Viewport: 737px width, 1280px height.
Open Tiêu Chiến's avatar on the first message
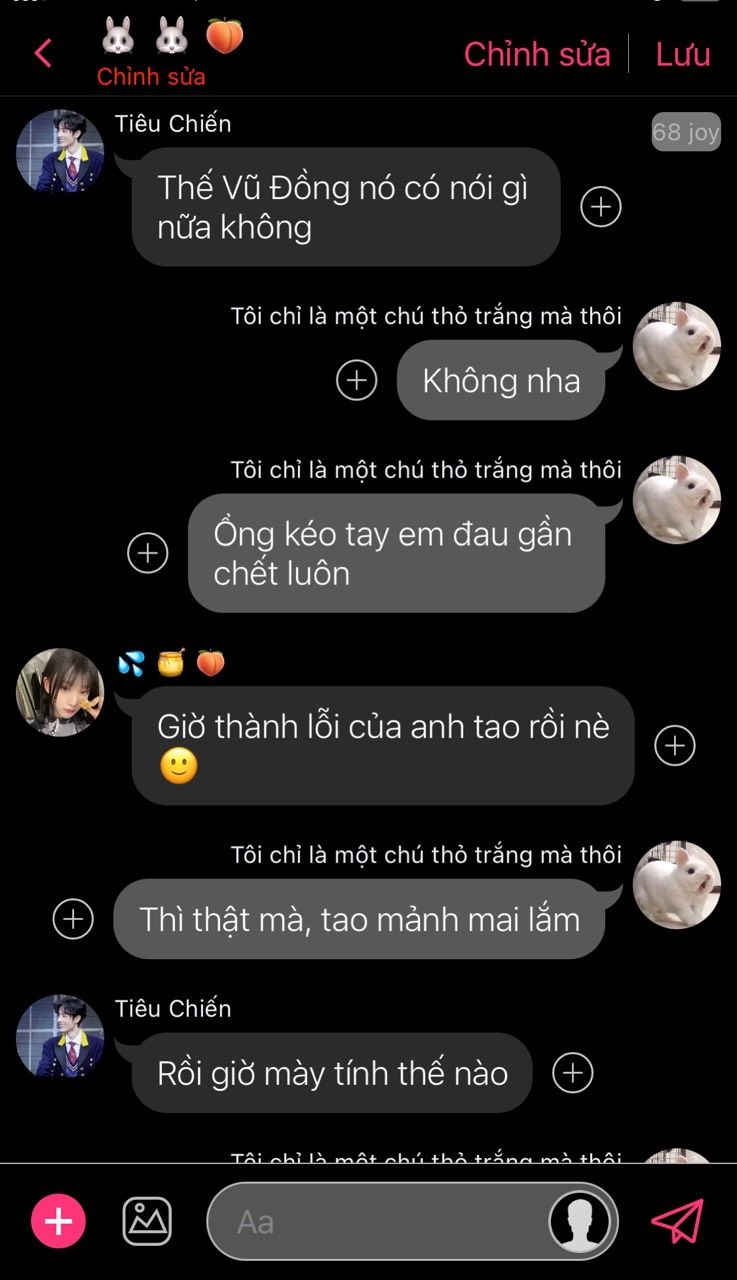pyautogui.click(x=60, y=152)
